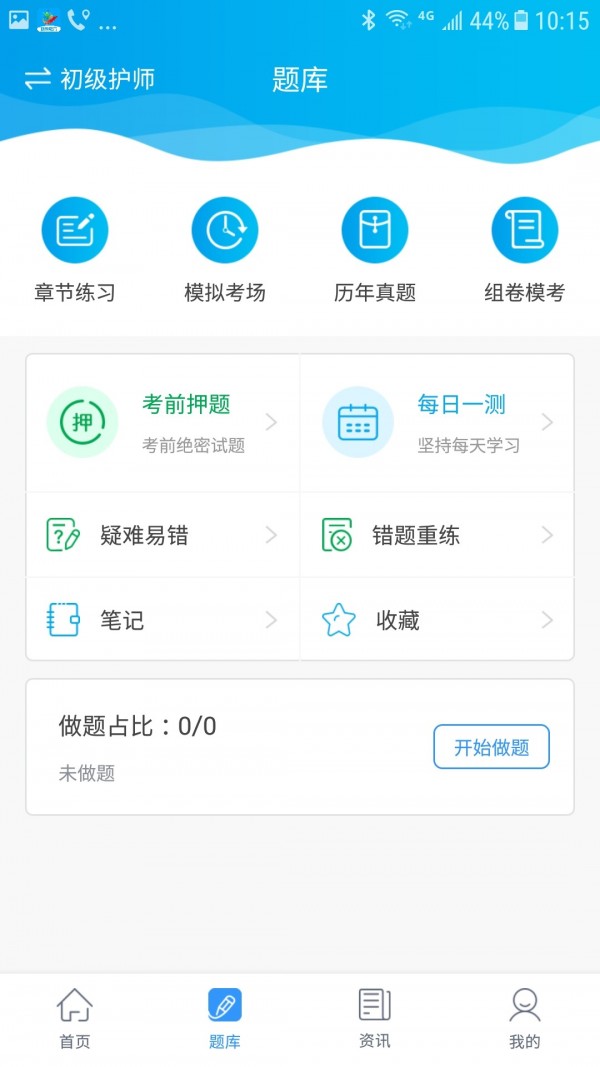Viewport: 600px width, 1067px height.
Task: Switch exam category from 初级护师
Action: [x=90, y=80]
